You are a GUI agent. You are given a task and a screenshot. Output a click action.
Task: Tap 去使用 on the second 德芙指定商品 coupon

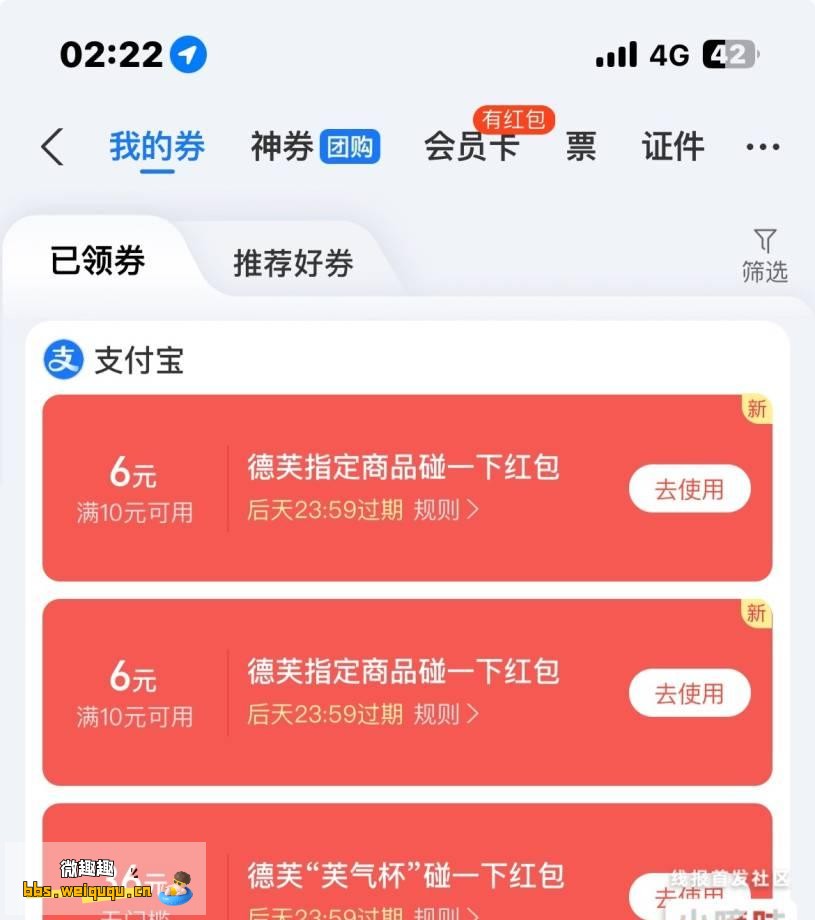coord(689,693)
